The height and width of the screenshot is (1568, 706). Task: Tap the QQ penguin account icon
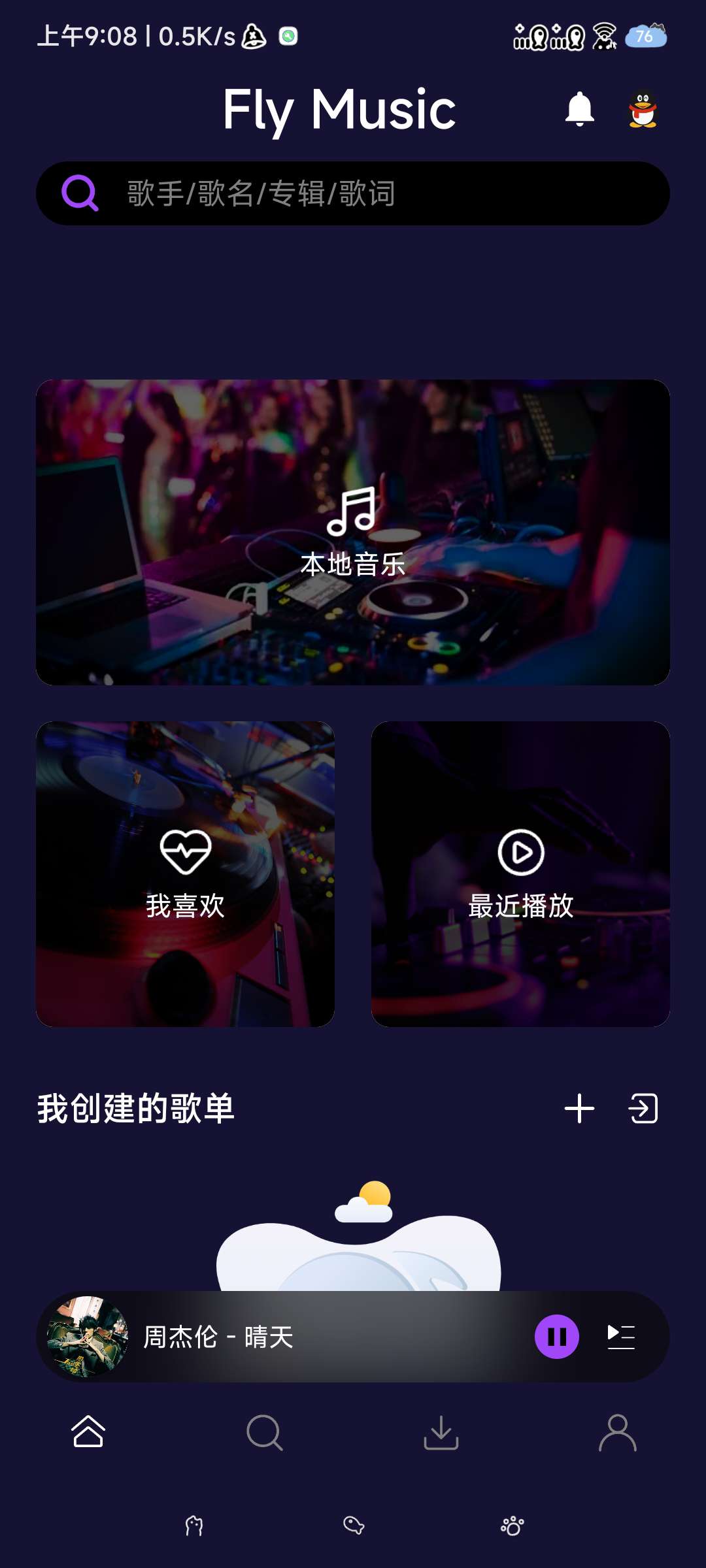pos(643,109)
